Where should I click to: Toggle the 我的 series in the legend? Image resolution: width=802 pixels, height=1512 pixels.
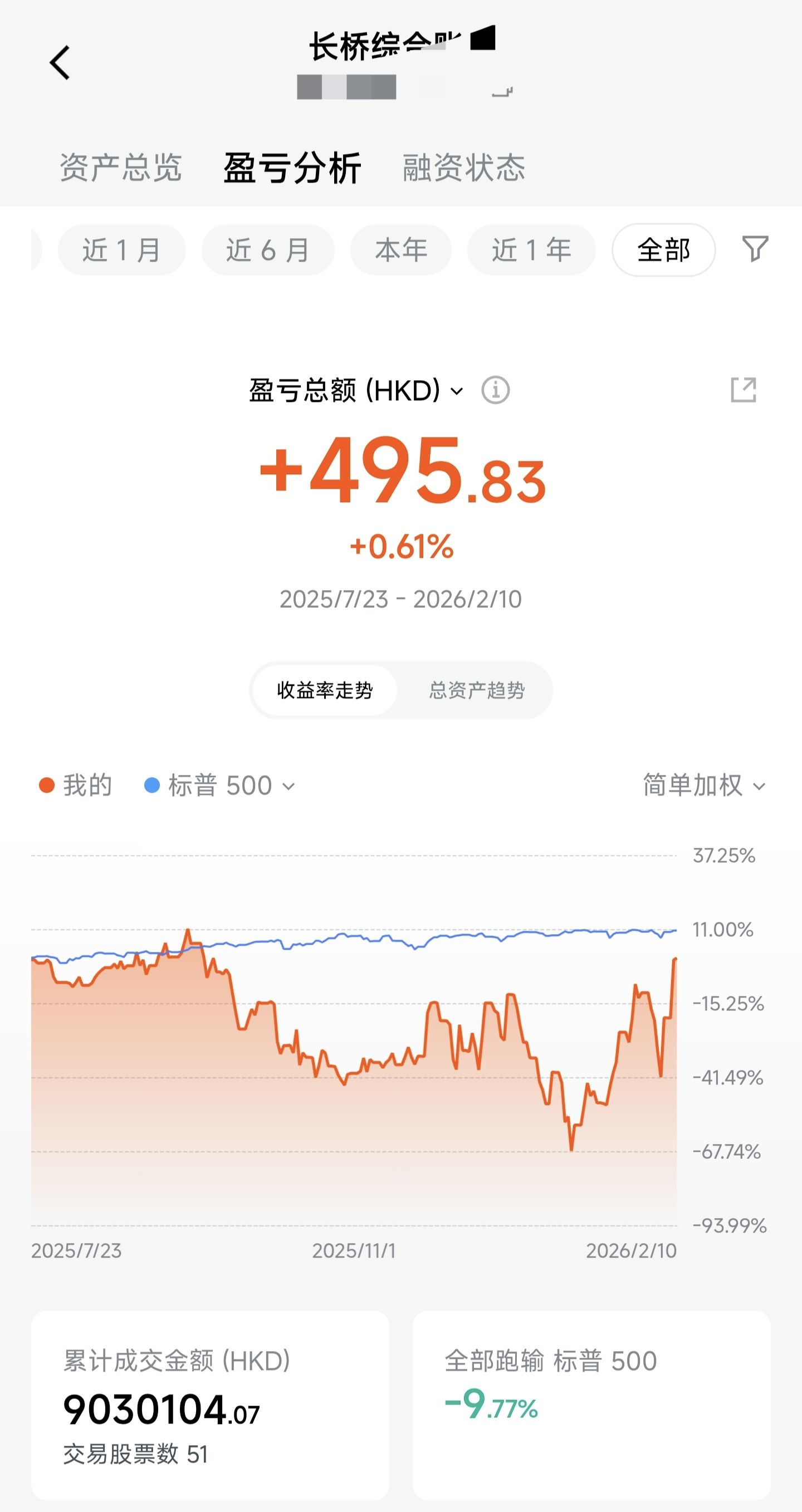(x=76, y=786)
